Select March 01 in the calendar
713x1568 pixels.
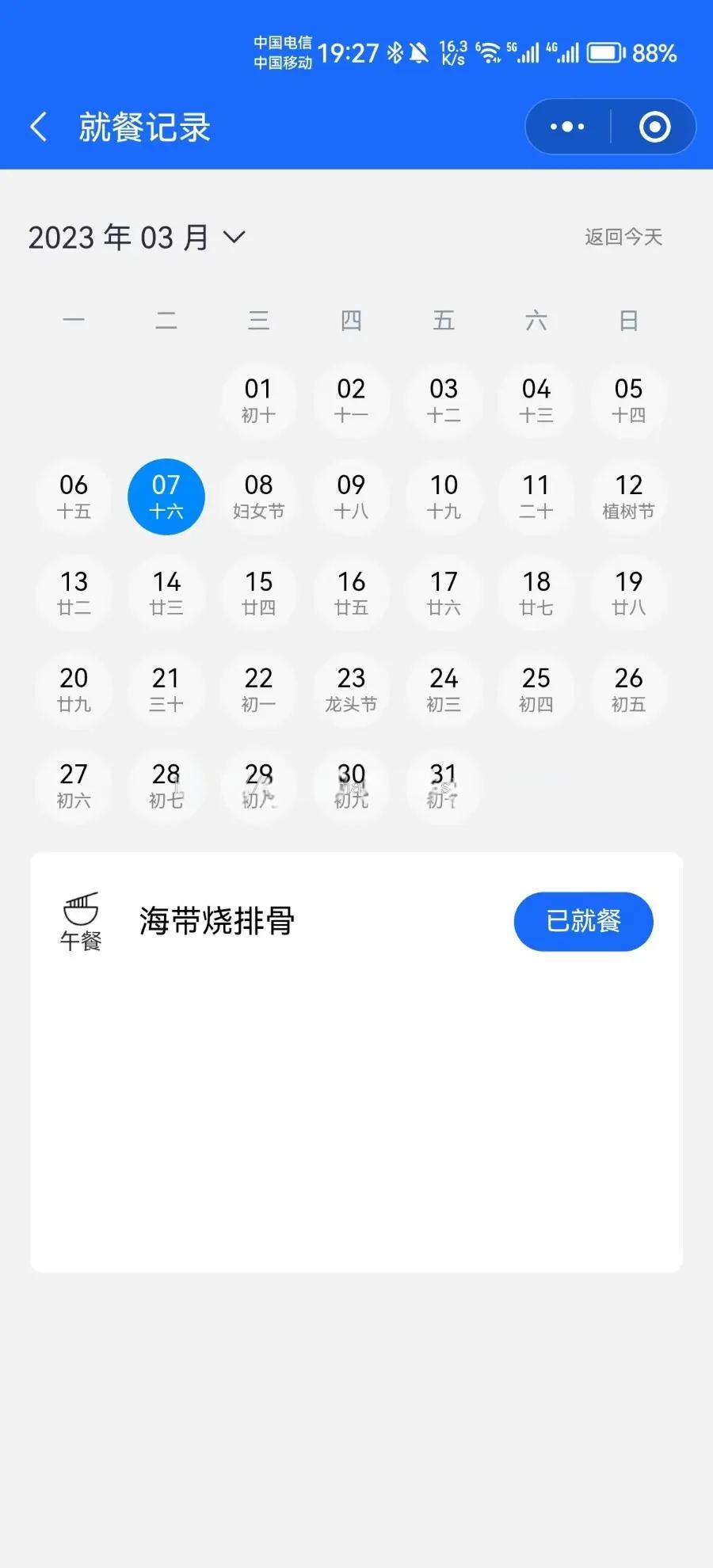tap(258, 400)
